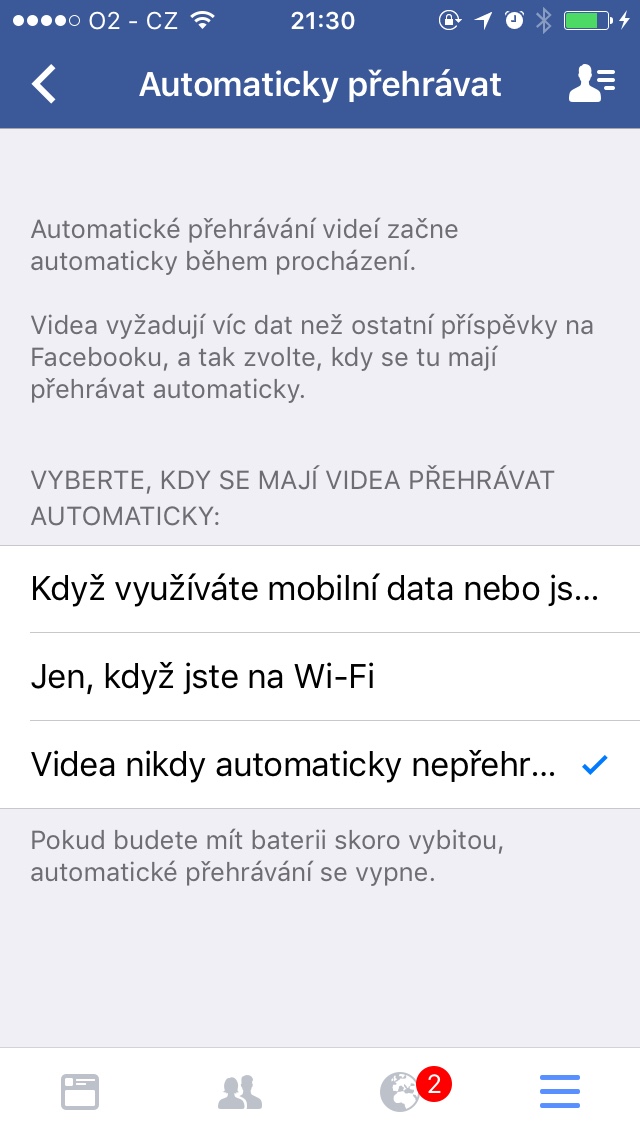Select 'Když využíváte mobilní data' autoplay option

pos(315,589)
